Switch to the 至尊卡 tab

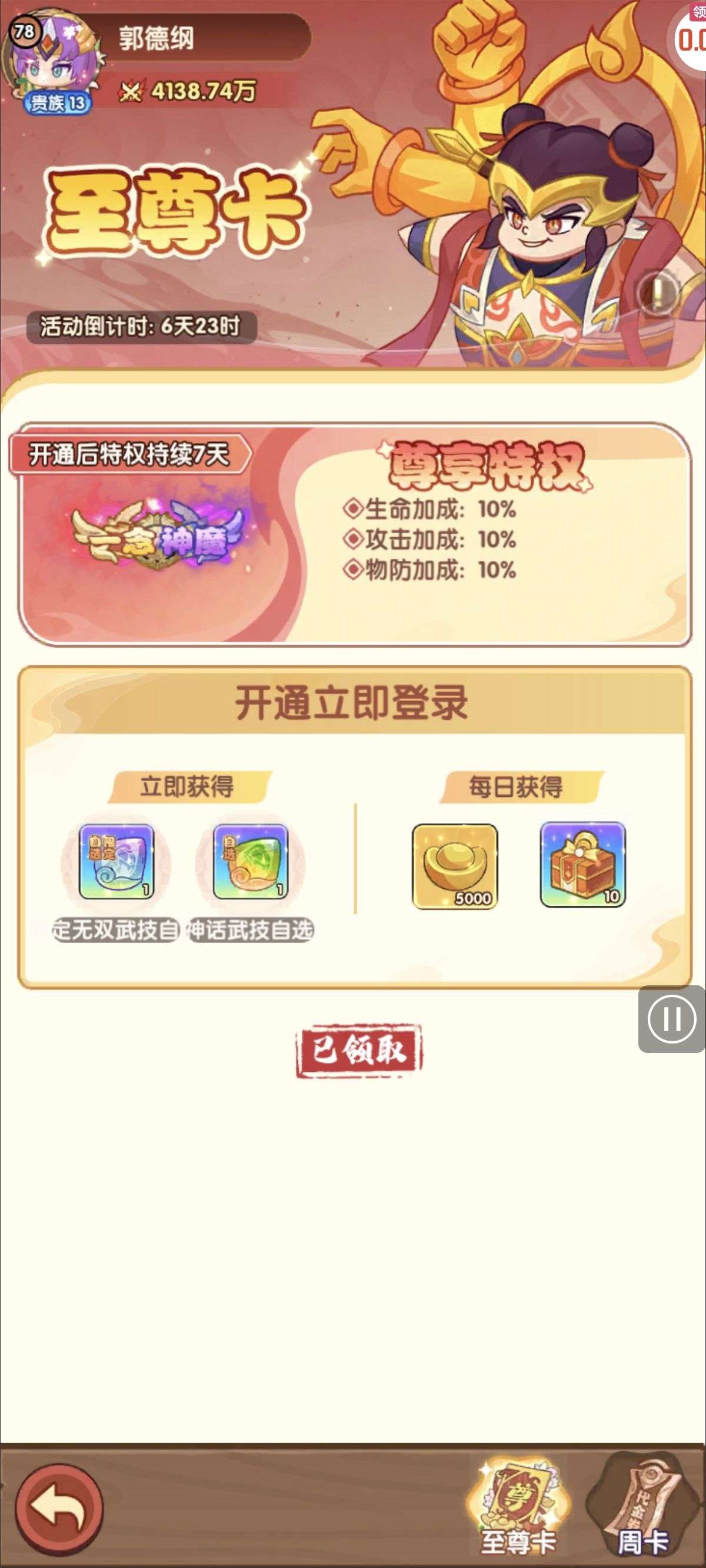tap(518, 1507)
